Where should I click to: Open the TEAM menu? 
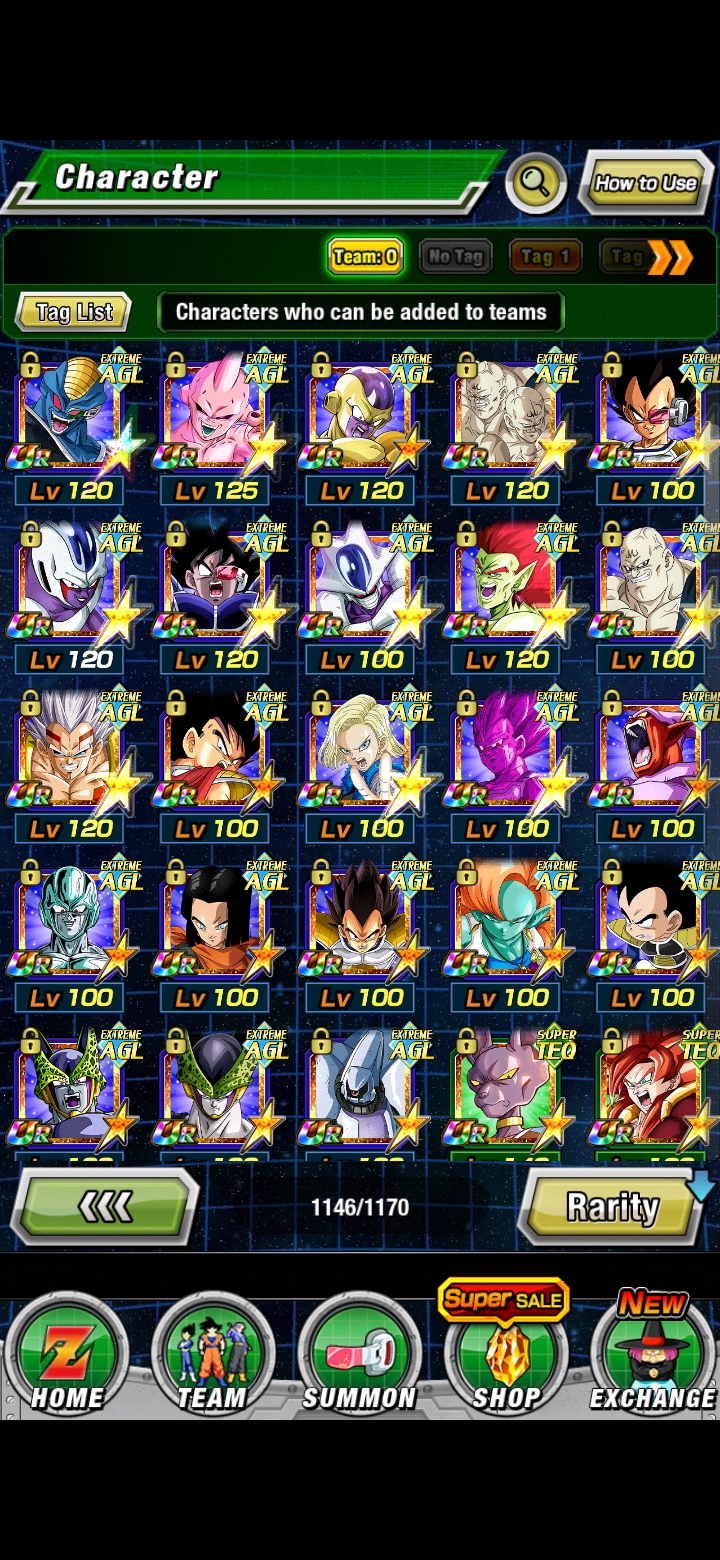point(212,1353)
